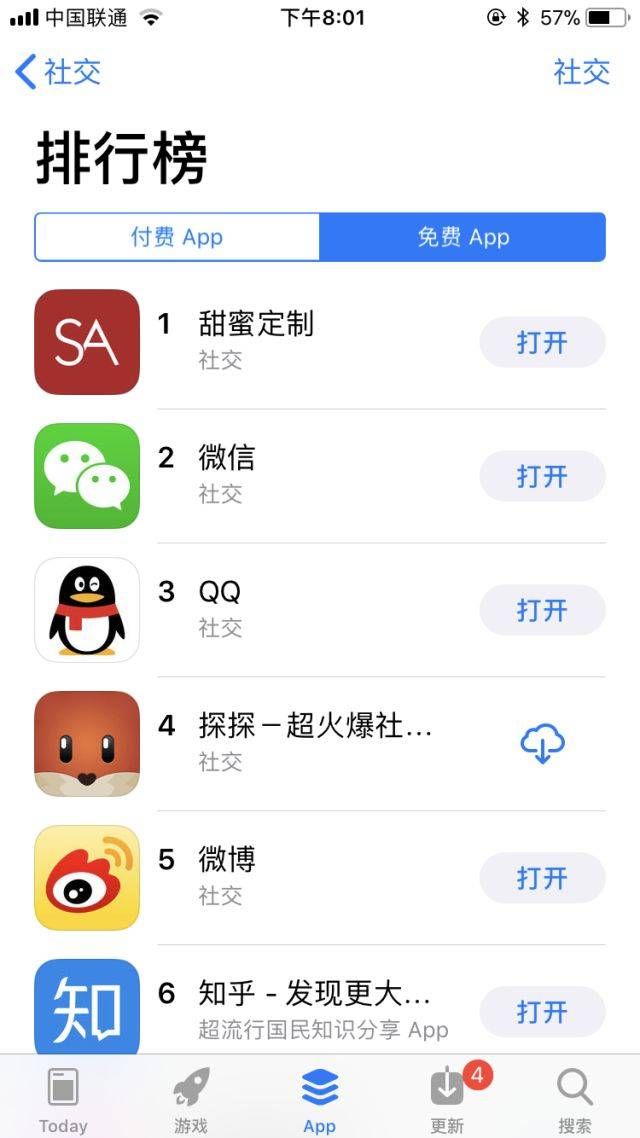
Task: Download 探探 with the cloud icon
Action: coord(542,744)
